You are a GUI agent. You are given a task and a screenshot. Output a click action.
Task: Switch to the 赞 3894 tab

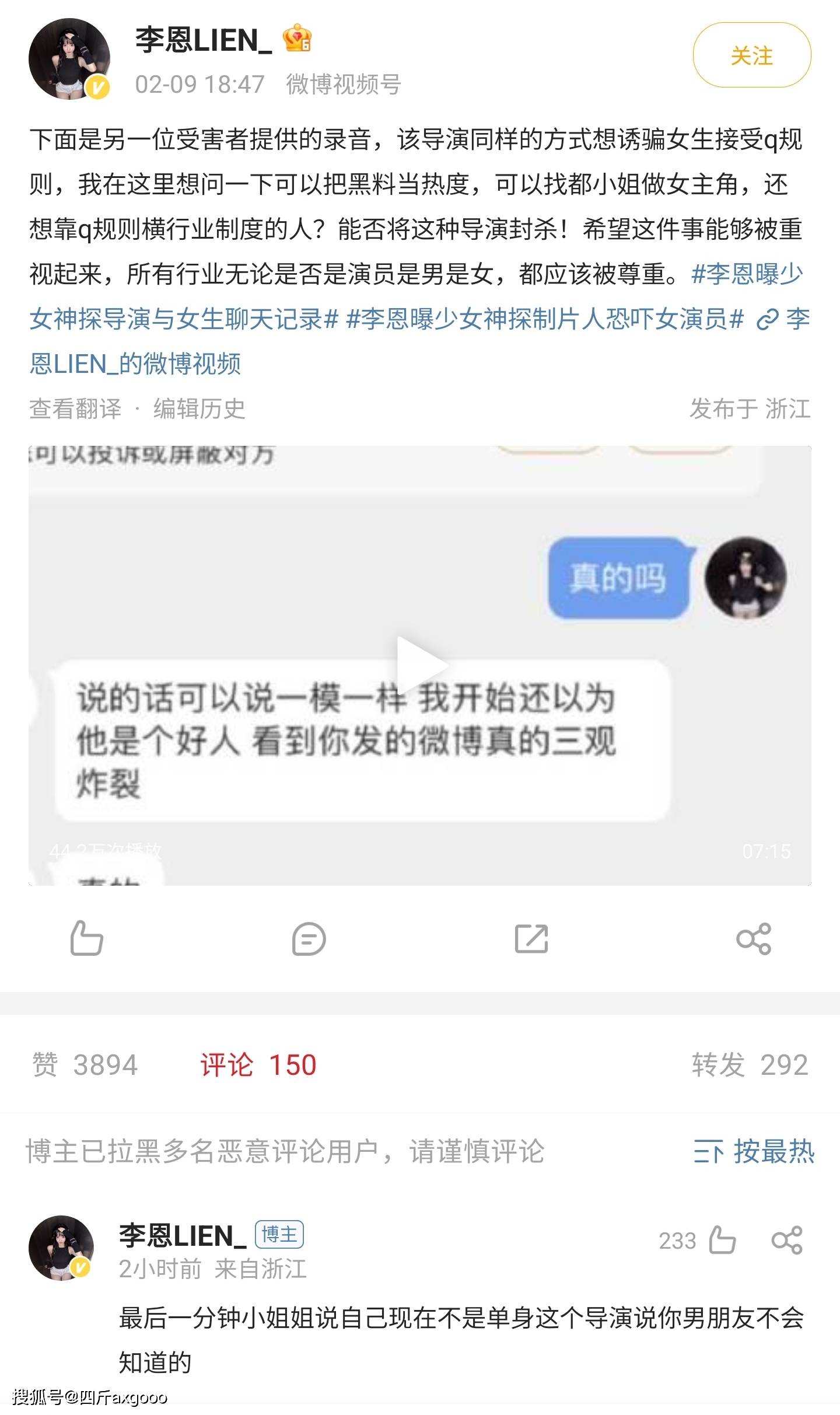(85, 1064)
